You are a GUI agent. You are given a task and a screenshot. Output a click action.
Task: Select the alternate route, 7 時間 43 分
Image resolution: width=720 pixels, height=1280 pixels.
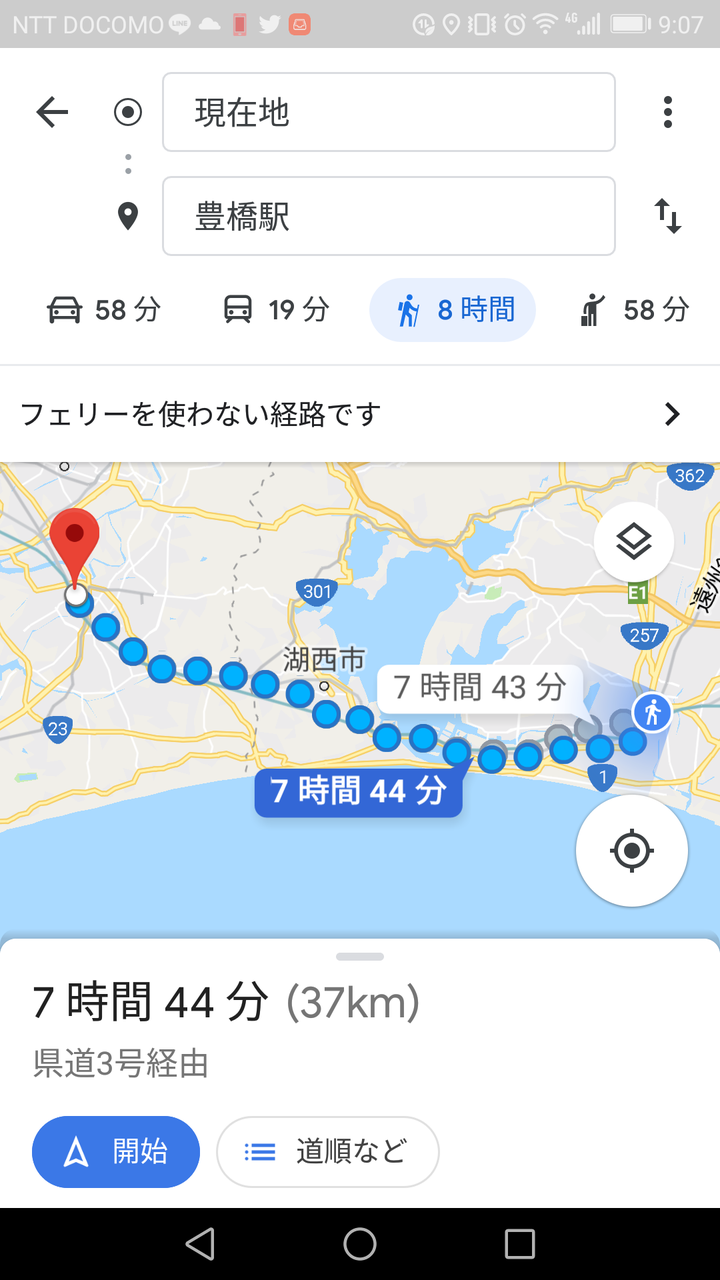pos(480,688)
